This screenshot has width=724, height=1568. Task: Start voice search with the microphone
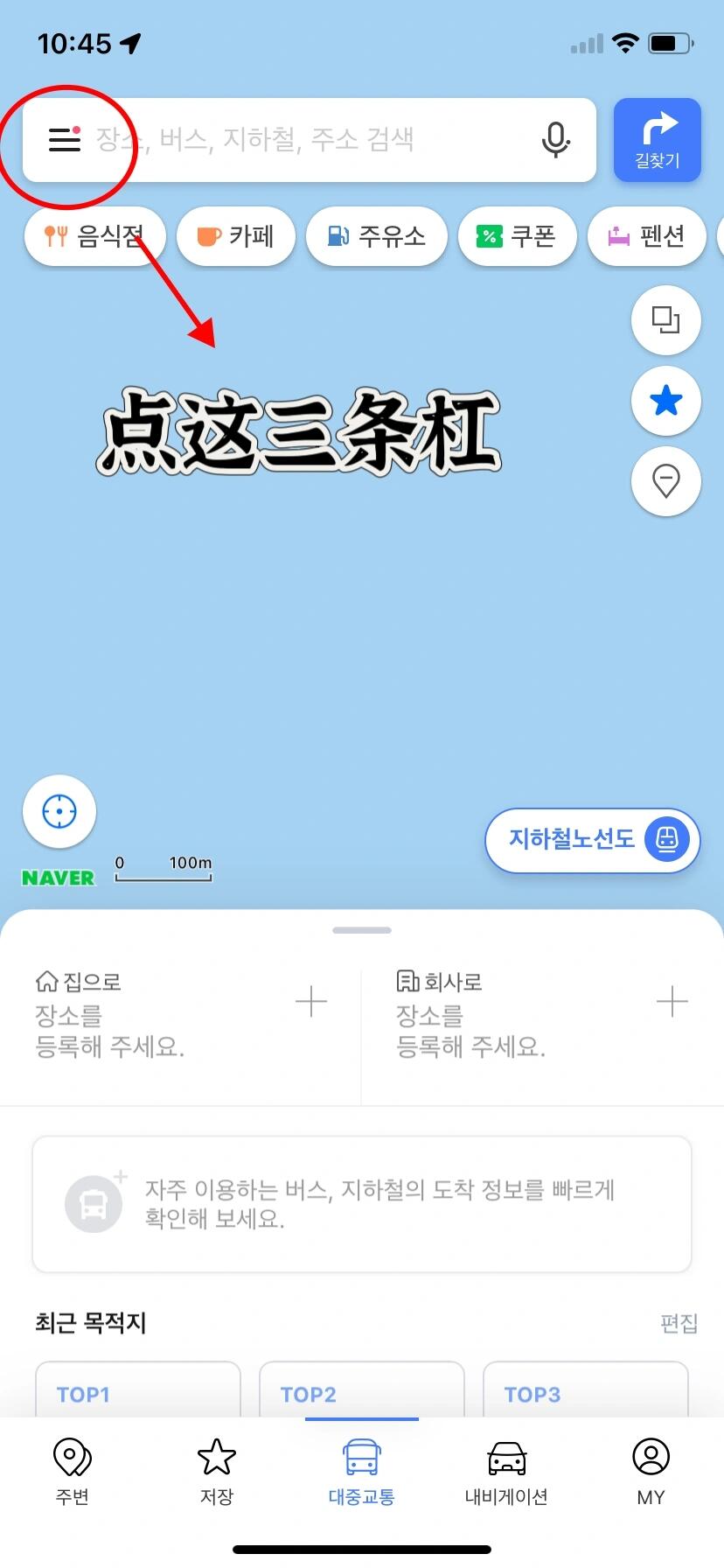point(555,139)
